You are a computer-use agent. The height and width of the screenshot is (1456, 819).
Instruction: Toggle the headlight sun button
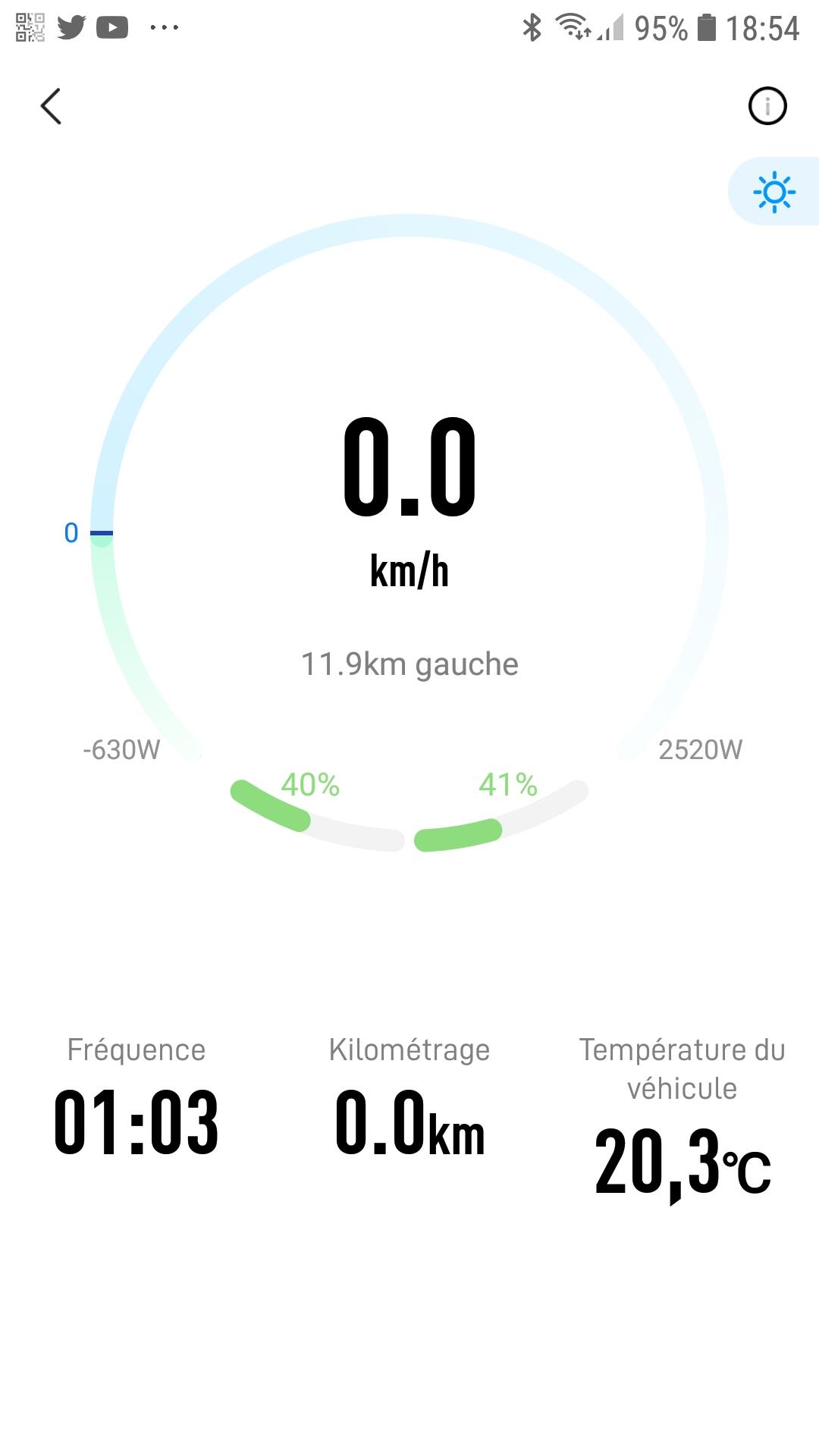(773, 191)
